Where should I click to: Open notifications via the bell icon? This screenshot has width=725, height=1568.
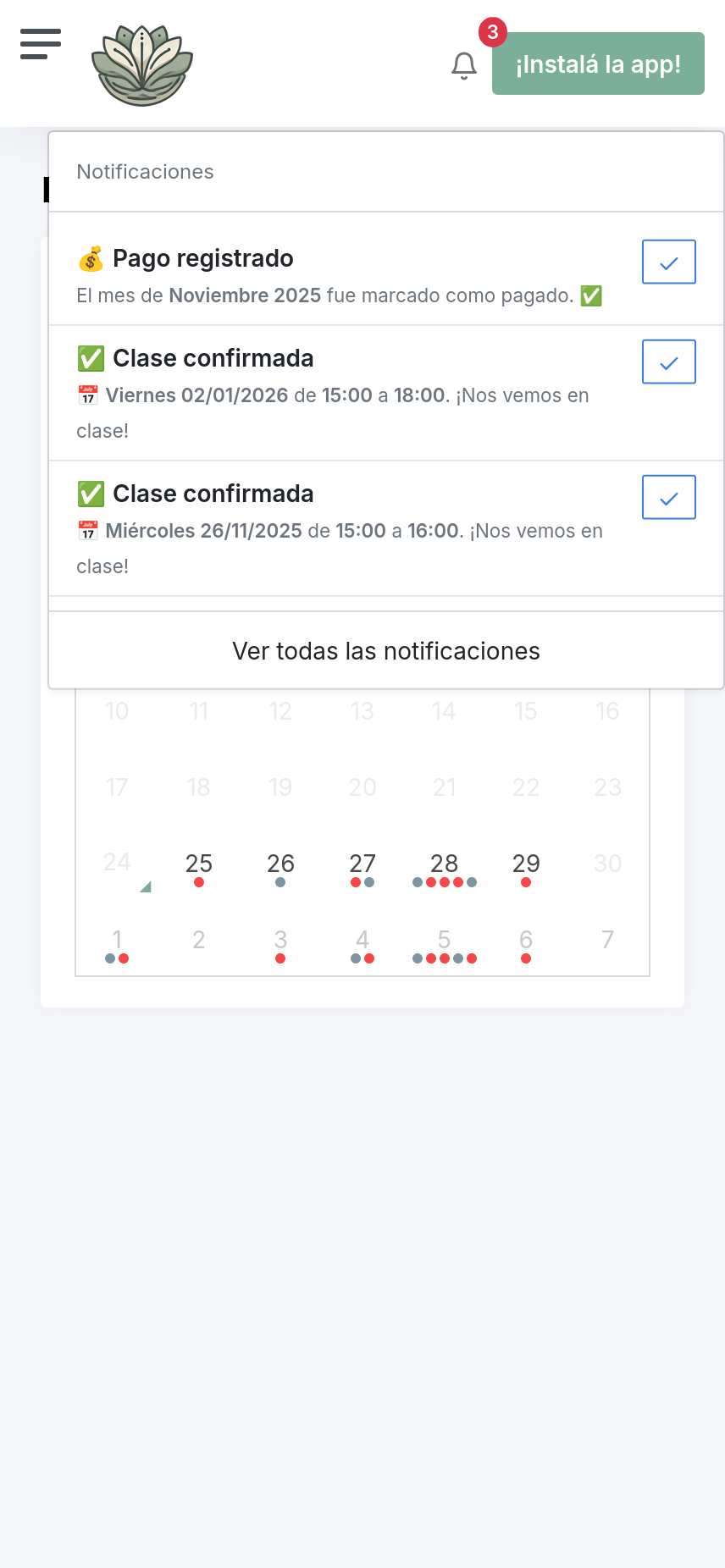[x=464, y=65]
